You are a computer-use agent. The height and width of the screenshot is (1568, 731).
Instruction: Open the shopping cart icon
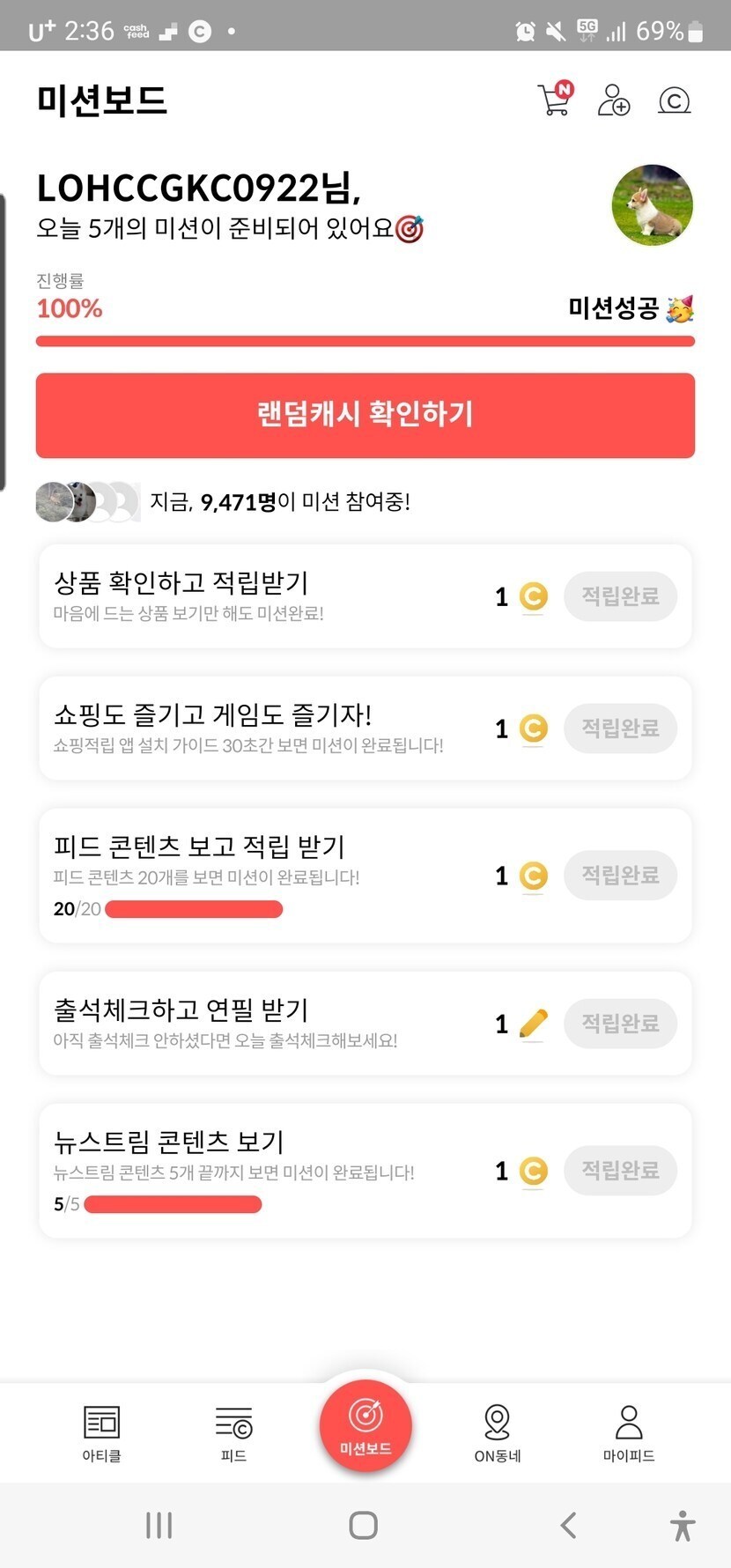tap(554, 100)
